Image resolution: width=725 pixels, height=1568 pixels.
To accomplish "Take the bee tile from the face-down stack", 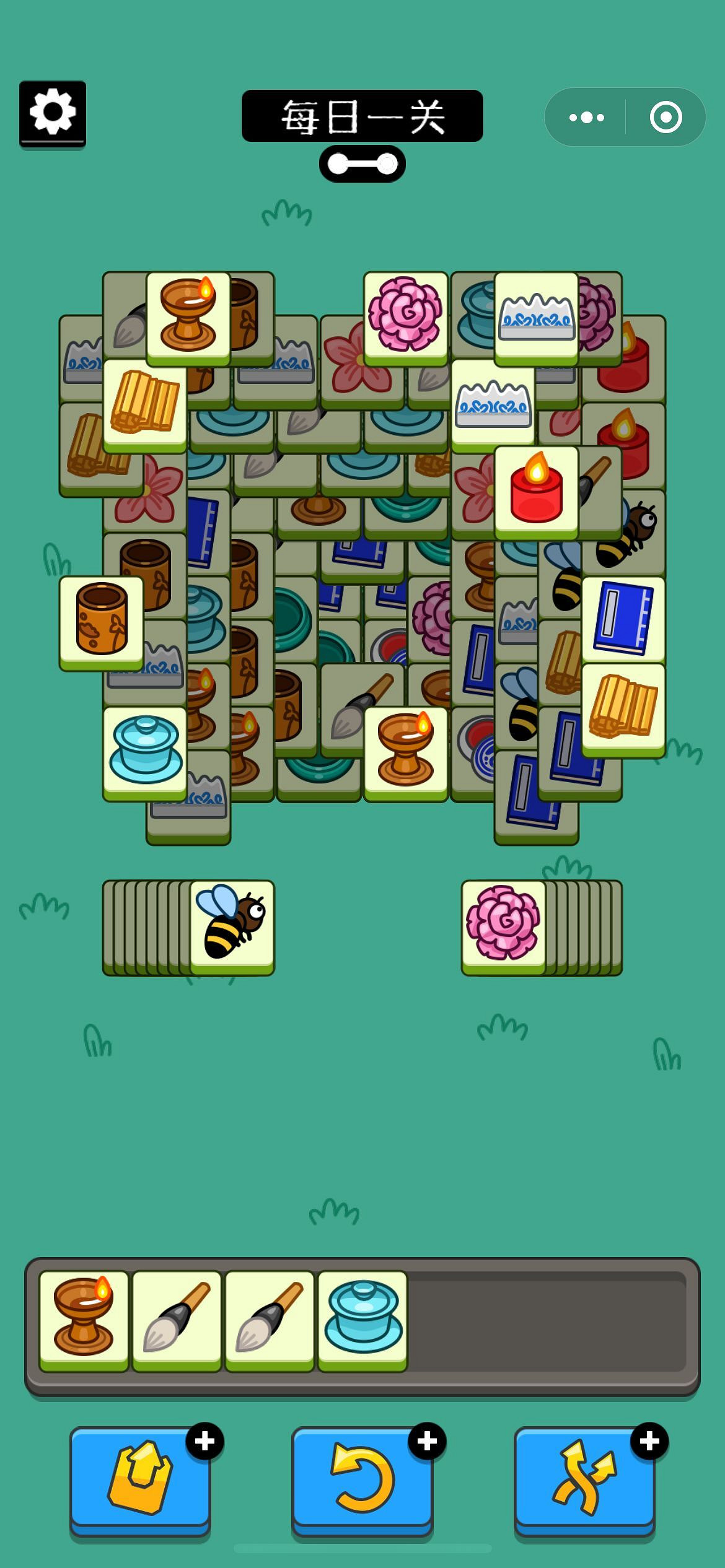I will click(x=232, y=926).
